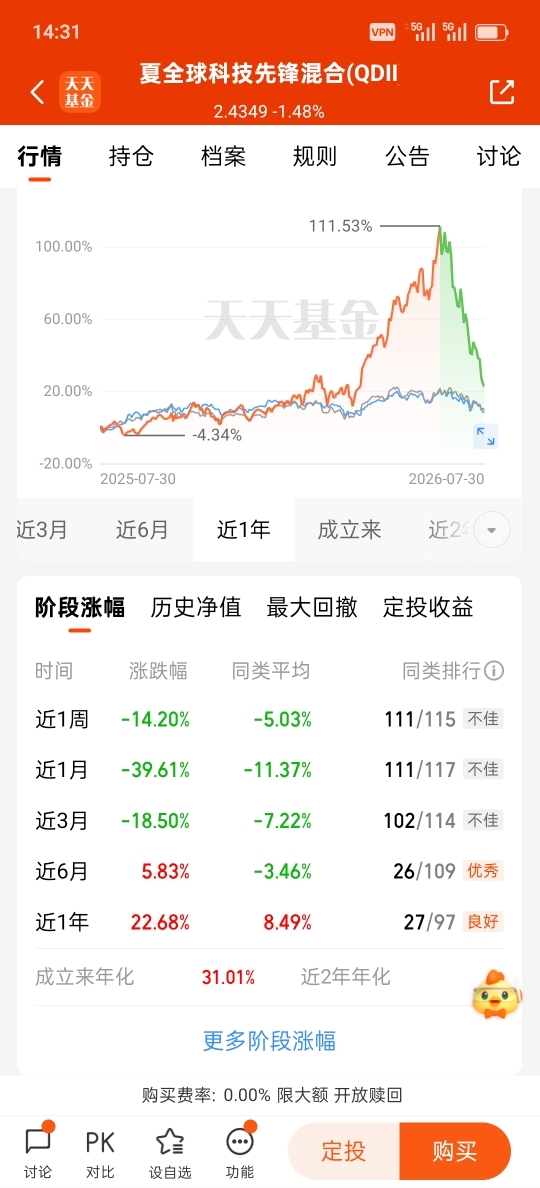This screenshot has height=1188, width=540.
Task: Open 更多阶段涨幅 link
Action: click(269, 1040)
